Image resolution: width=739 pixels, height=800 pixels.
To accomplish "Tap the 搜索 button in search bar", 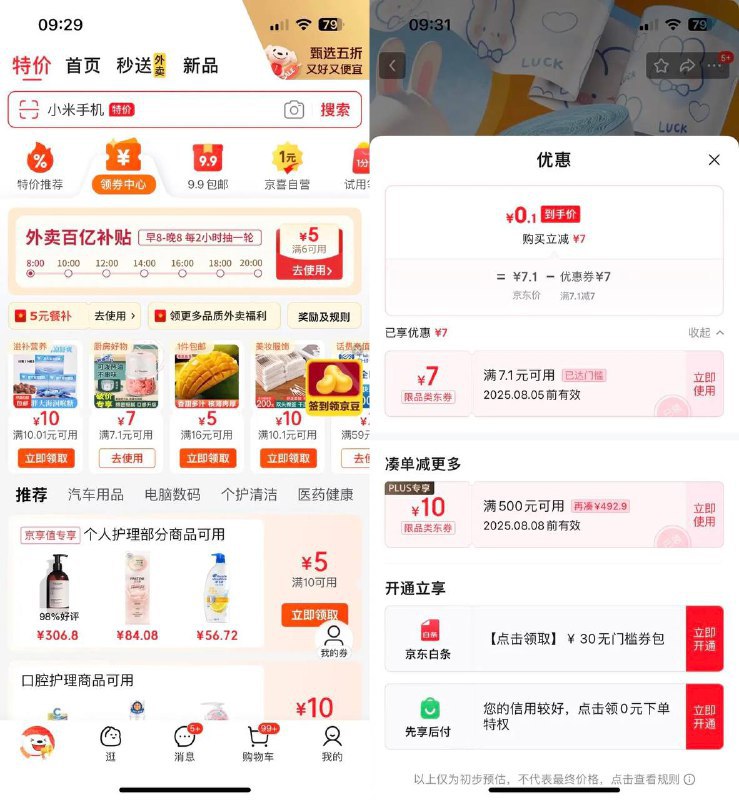I will pyautogui.click(x=335, y=110).
